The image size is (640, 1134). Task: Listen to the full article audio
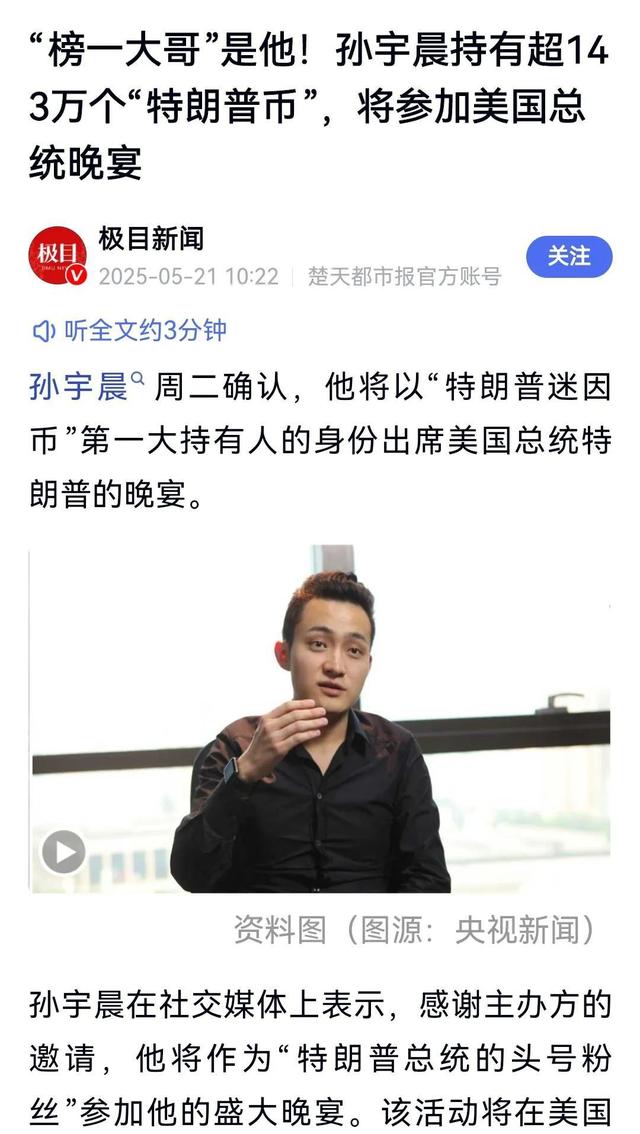tap(130, 329)
